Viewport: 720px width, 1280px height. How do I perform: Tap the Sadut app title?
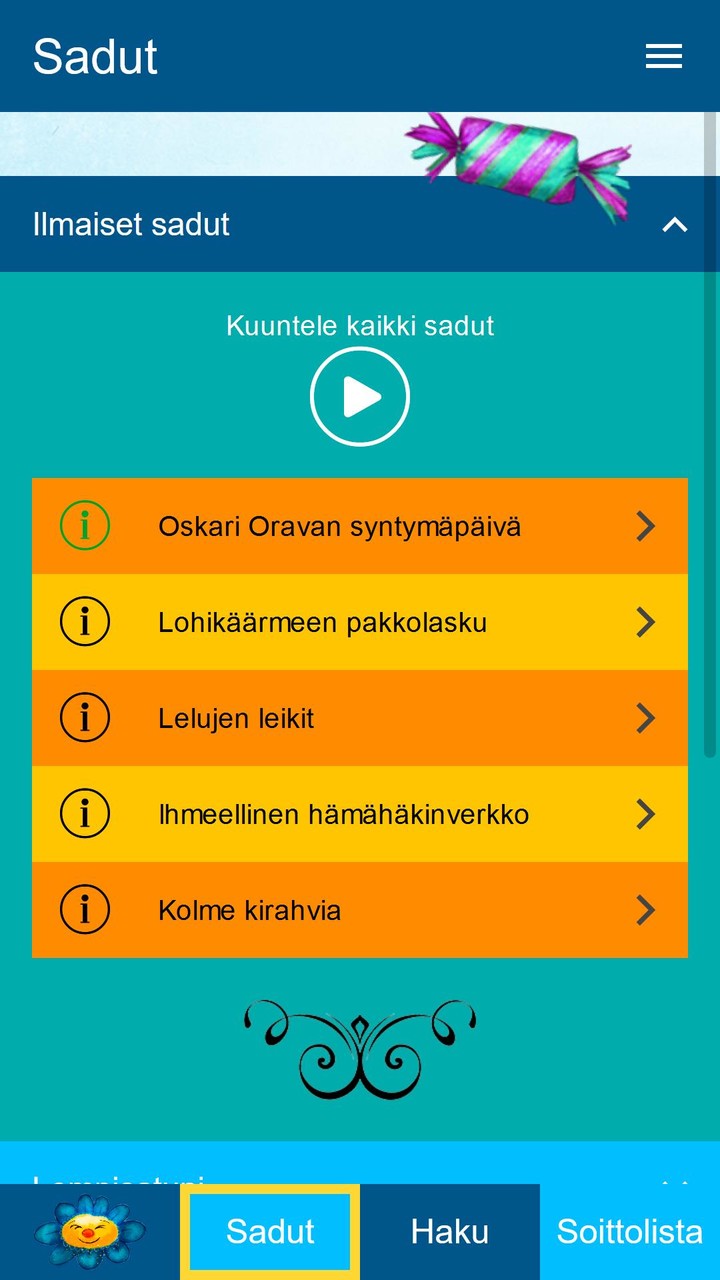click(x=95, y=57)
